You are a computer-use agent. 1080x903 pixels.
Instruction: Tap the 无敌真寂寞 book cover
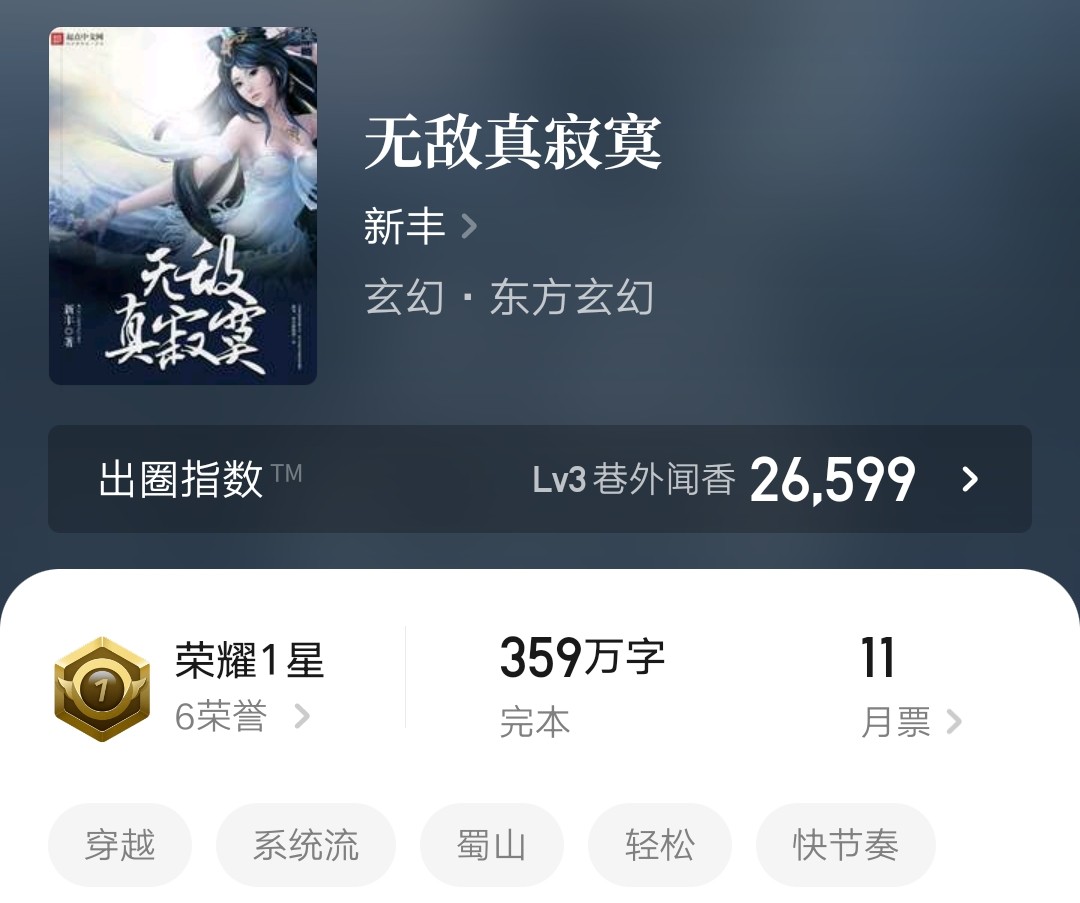coord(183,206)
